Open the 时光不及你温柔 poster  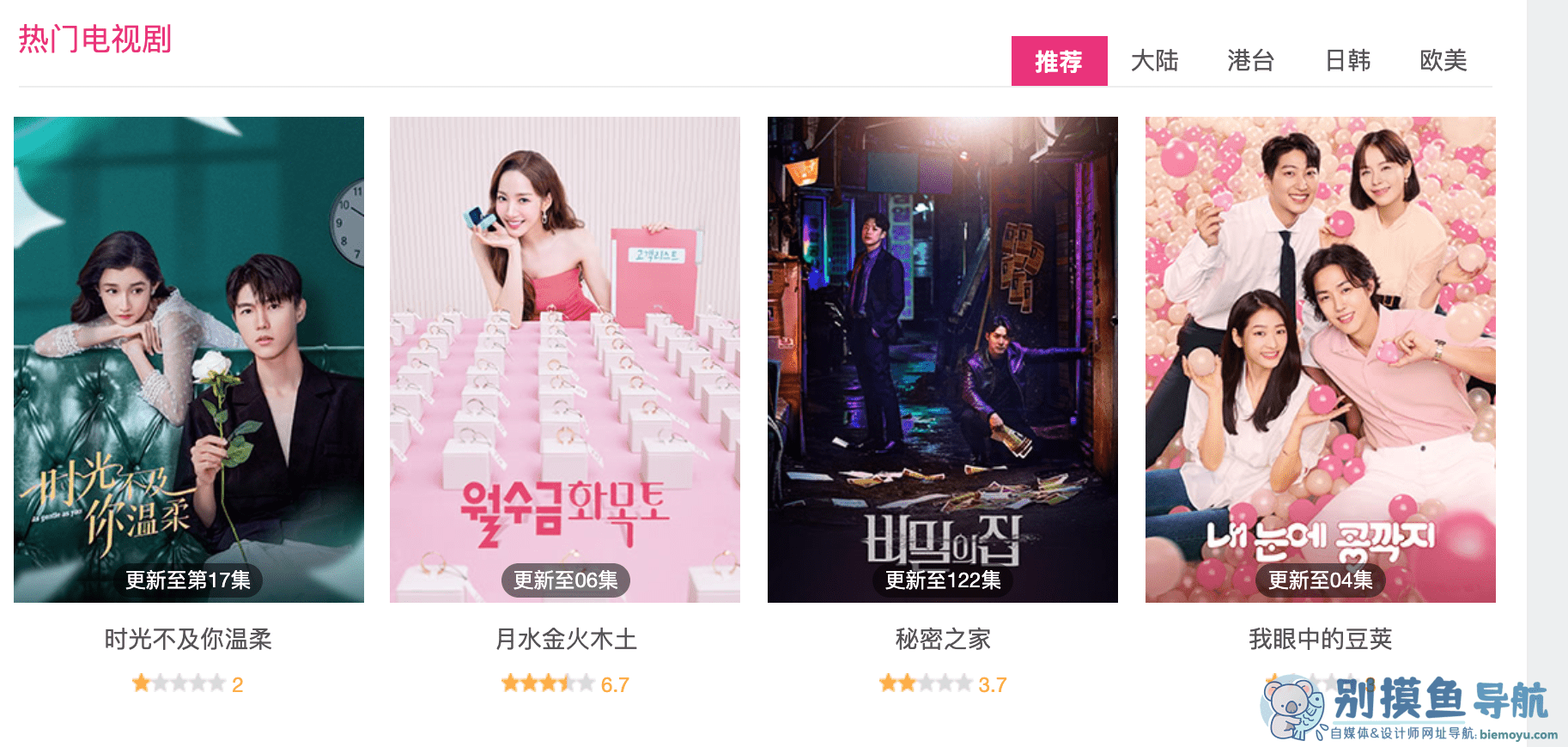coord(189,359)
